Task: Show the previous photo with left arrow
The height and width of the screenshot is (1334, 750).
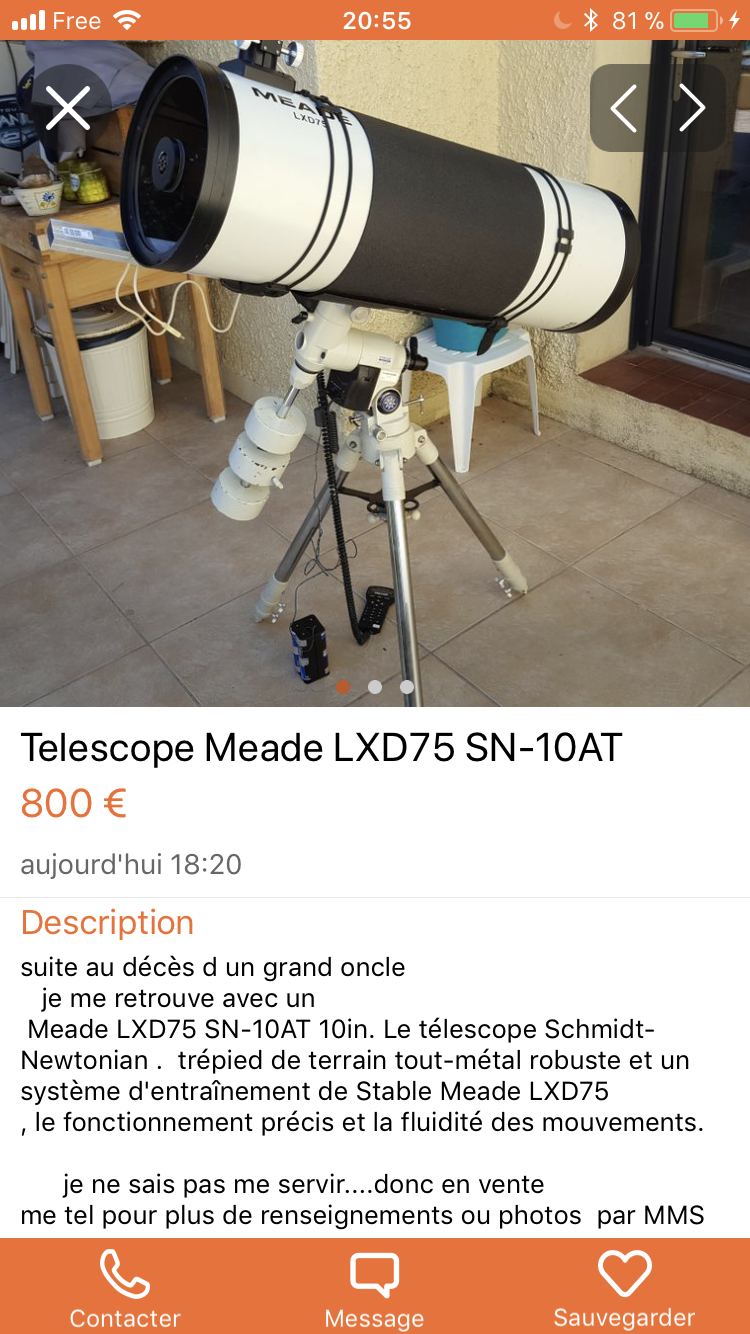Action: [x=624, y=108]
